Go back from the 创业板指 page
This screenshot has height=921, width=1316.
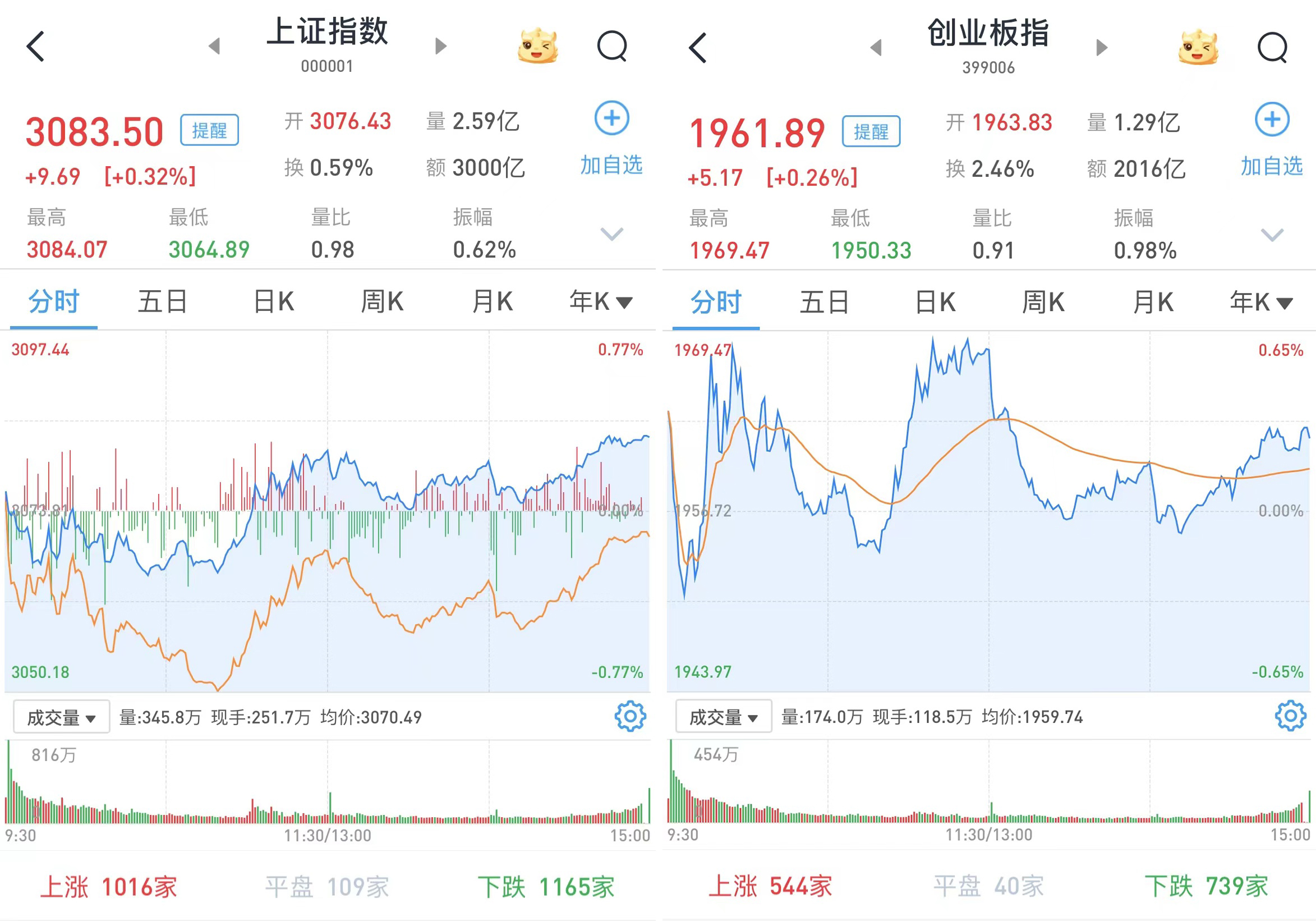[x=698, y=48]
